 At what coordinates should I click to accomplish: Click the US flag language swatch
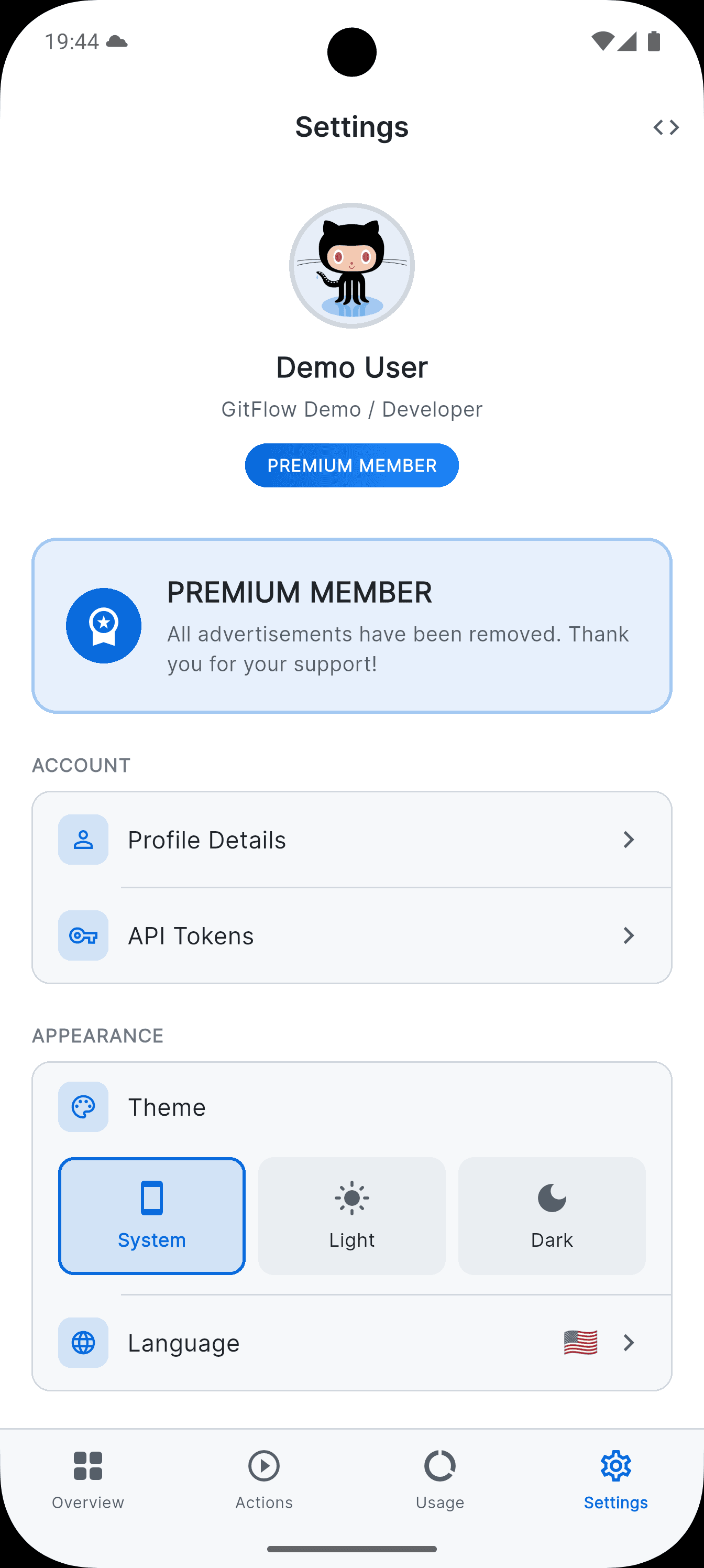(580, 1343)
